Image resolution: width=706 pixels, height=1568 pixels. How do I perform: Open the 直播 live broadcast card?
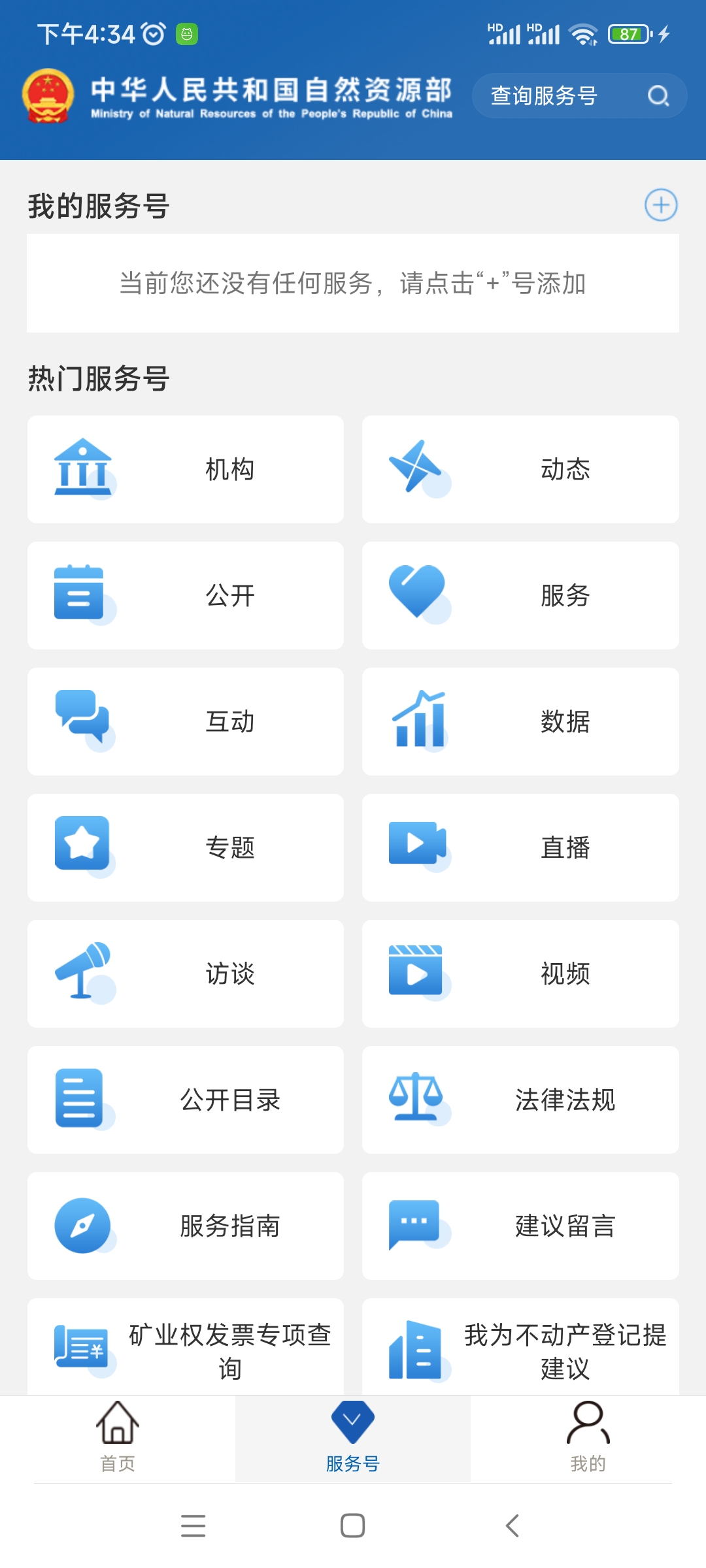pyautogui.click(x=520, y=847)
